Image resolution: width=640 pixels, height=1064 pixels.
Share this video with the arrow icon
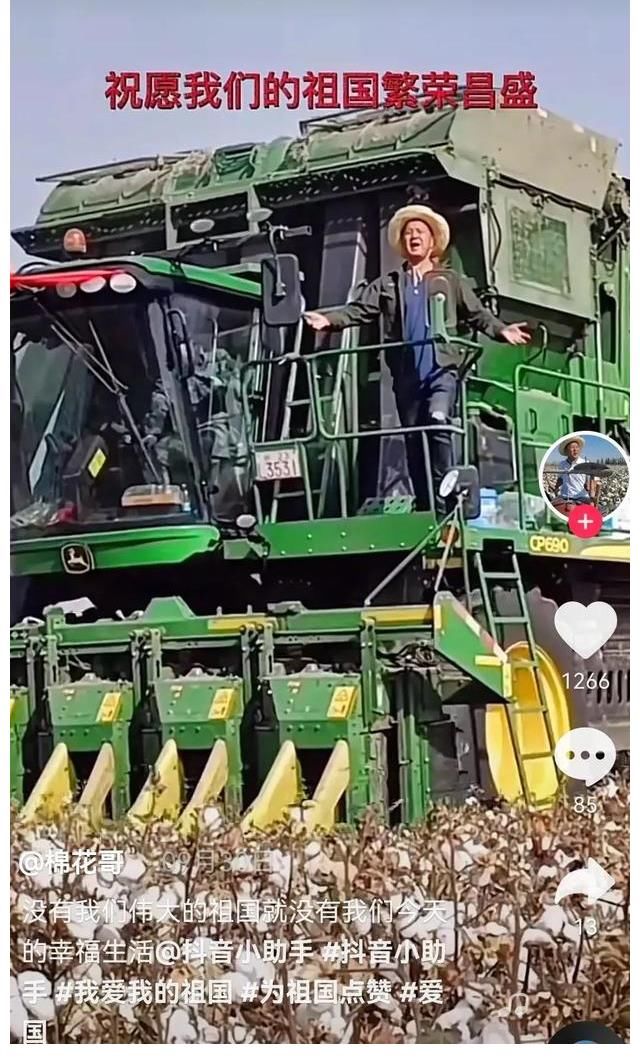coord(585,883)
